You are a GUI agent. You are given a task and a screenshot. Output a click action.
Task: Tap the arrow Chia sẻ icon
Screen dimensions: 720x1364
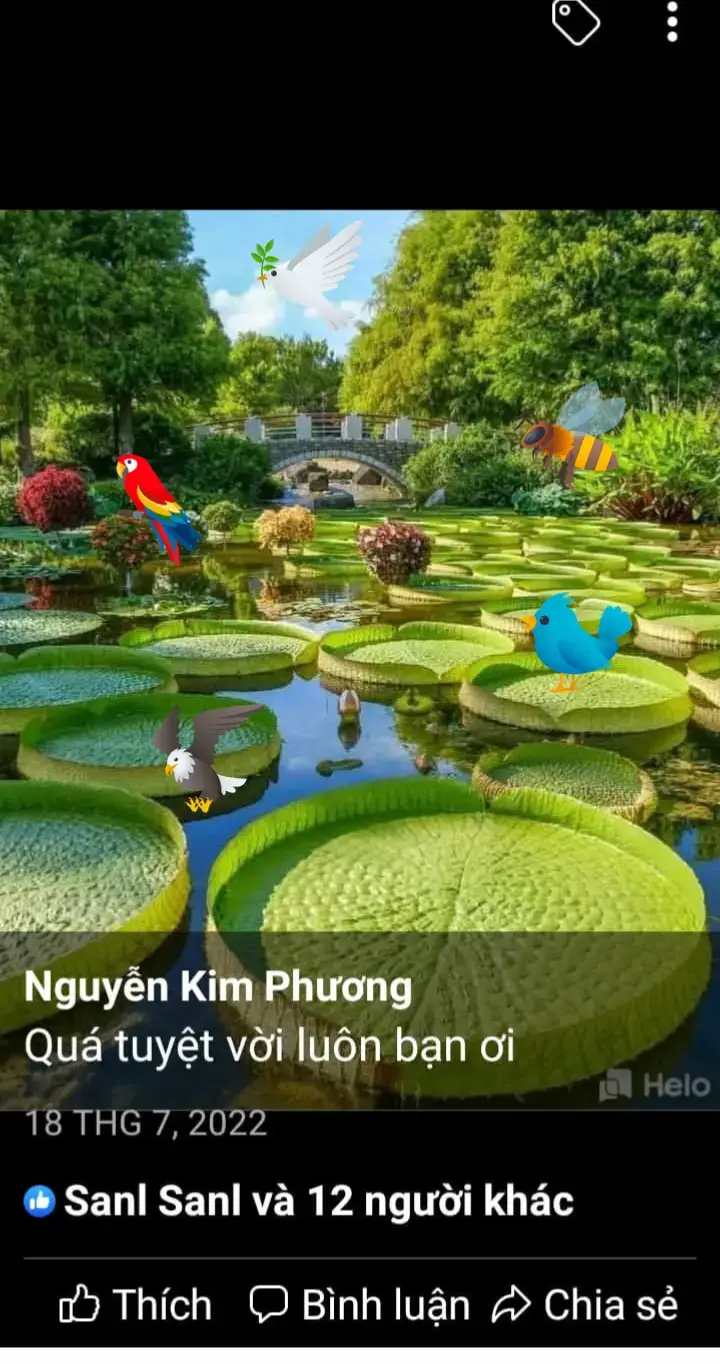pos(512,1303)
